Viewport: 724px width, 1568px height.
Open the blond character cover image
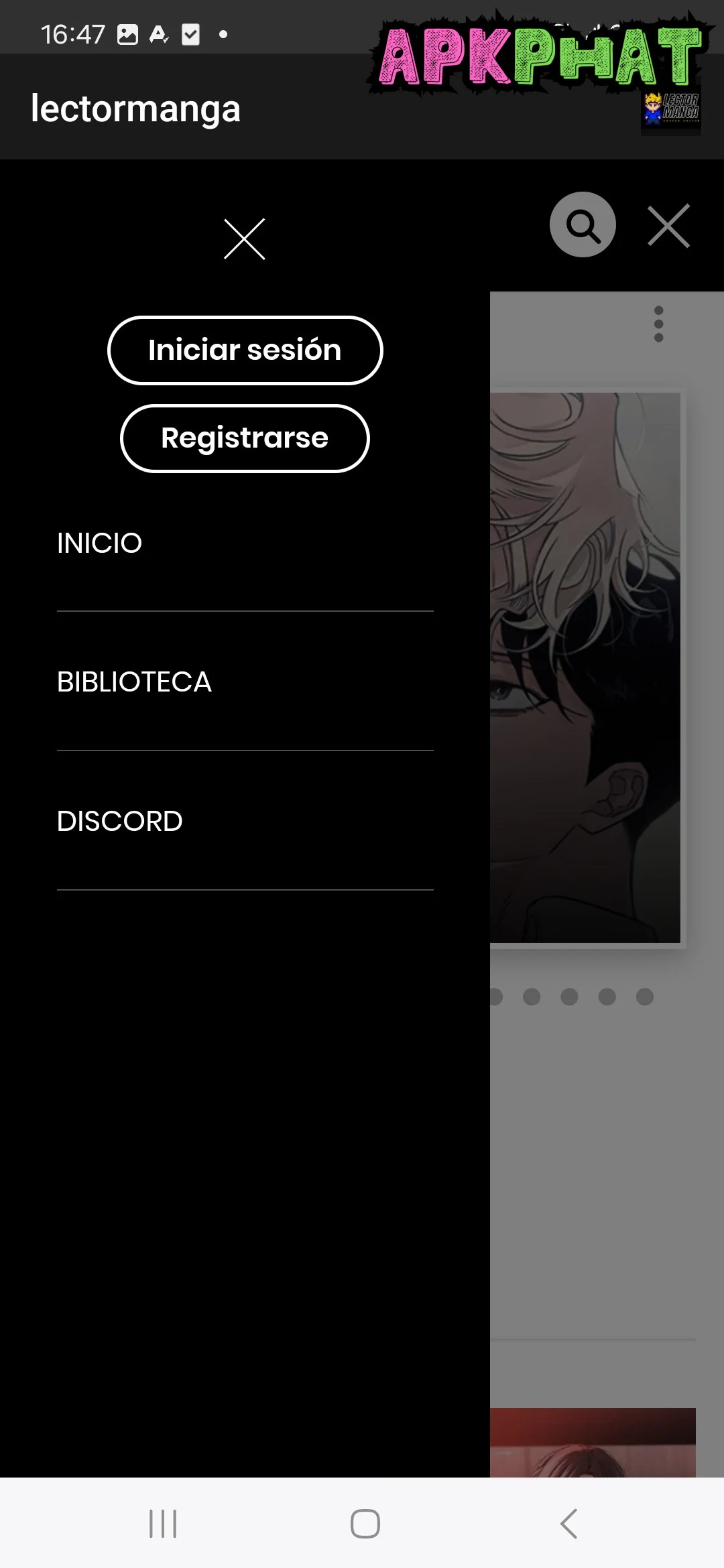(x=585, y=667)
